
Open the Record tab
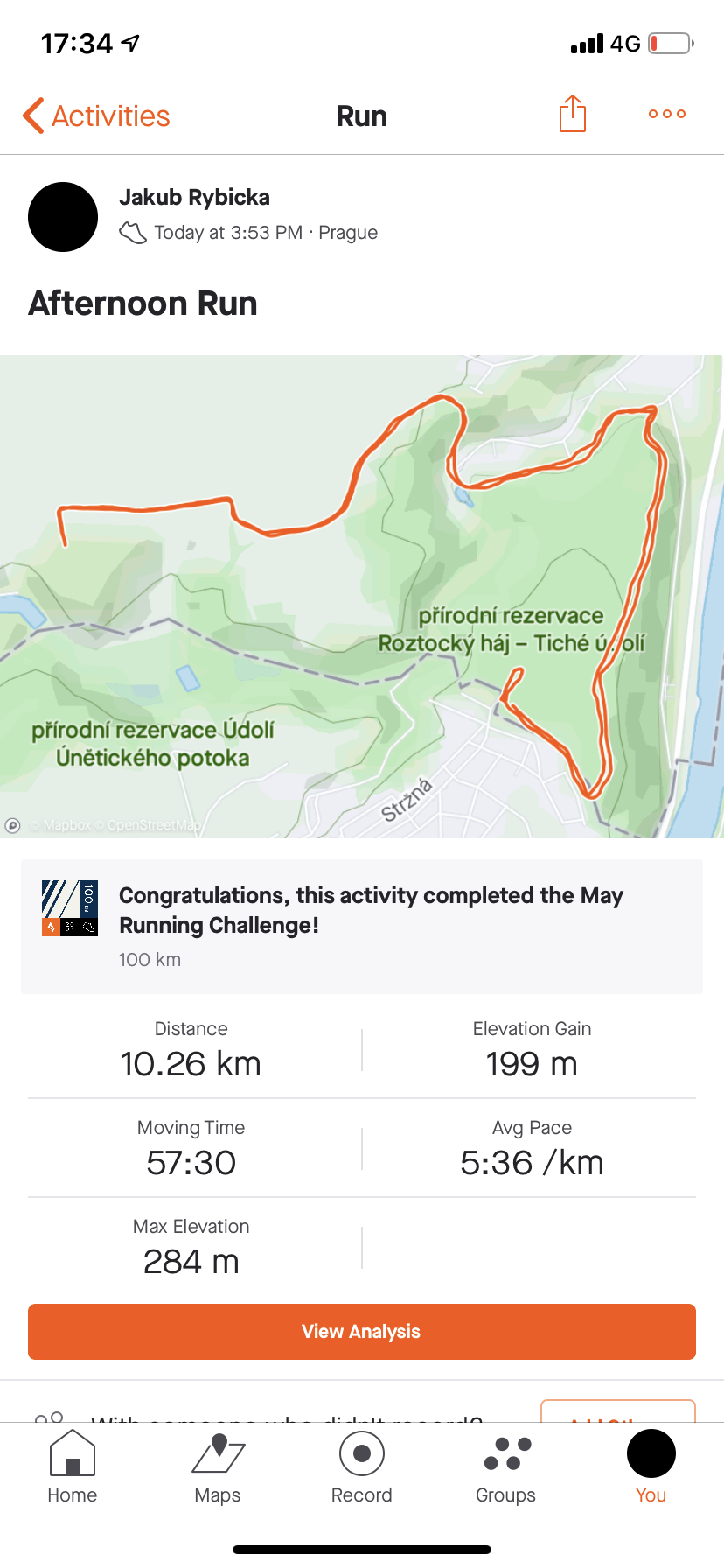tap(362, 1466)
